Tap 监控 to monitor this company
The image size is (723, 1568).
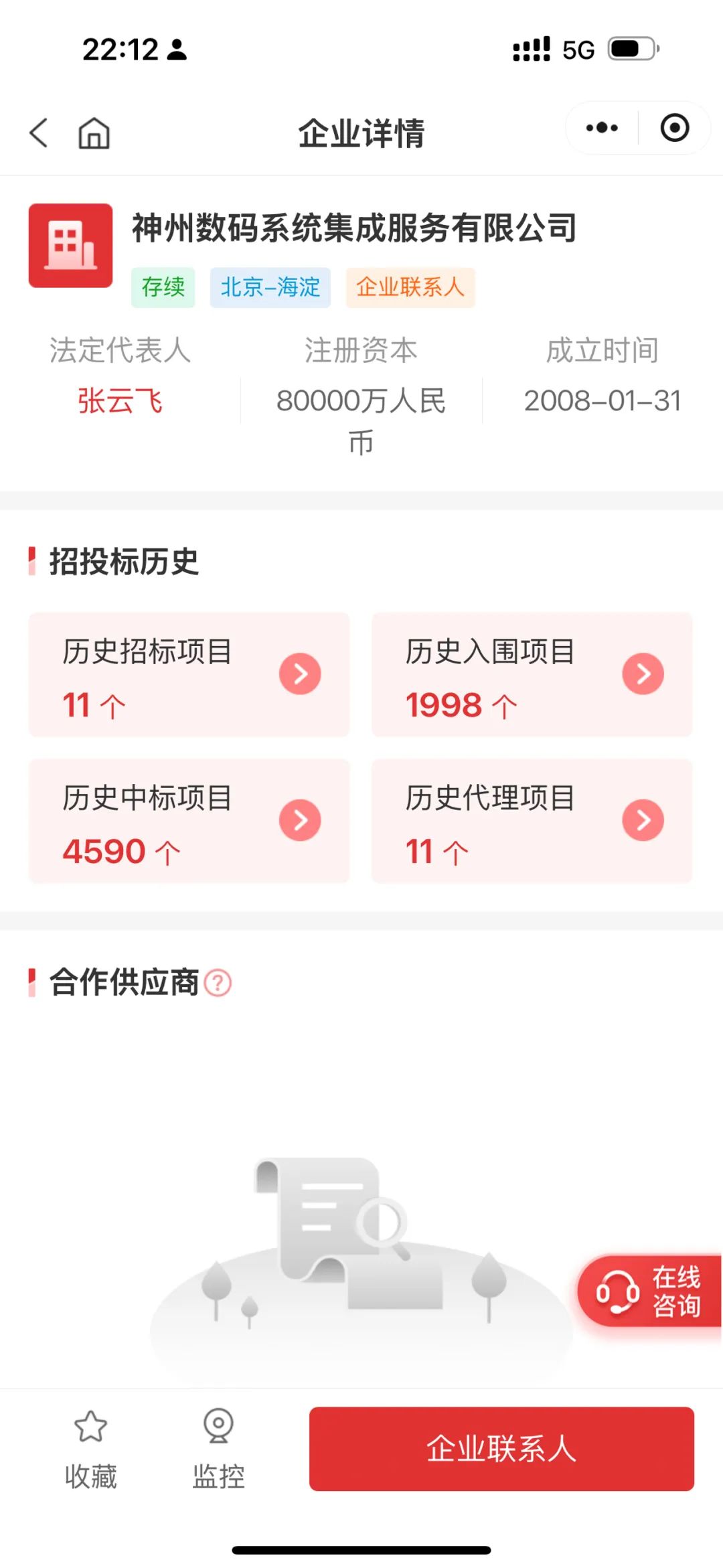[218, 1449]
